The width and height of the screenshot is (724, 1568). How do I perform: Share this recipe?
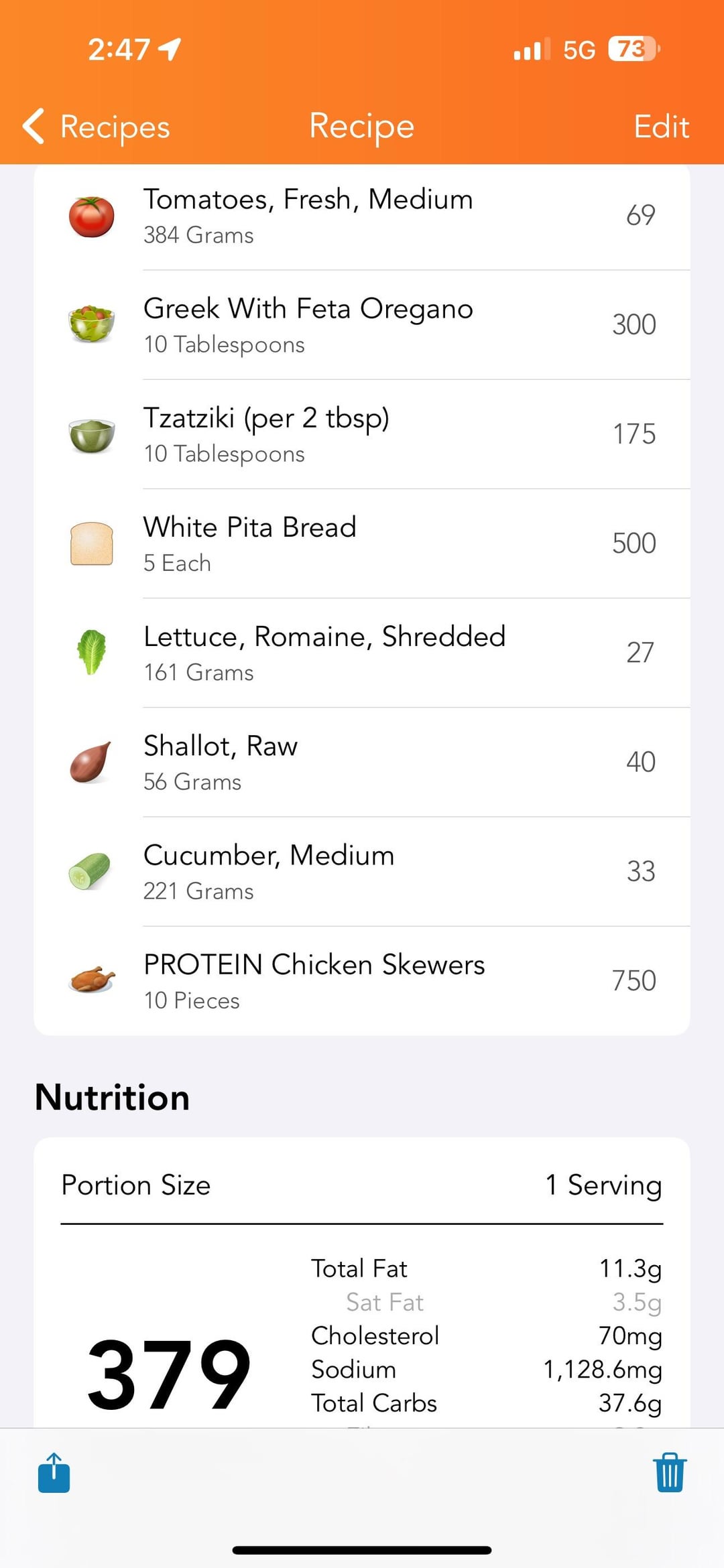tap(54, 1472)
